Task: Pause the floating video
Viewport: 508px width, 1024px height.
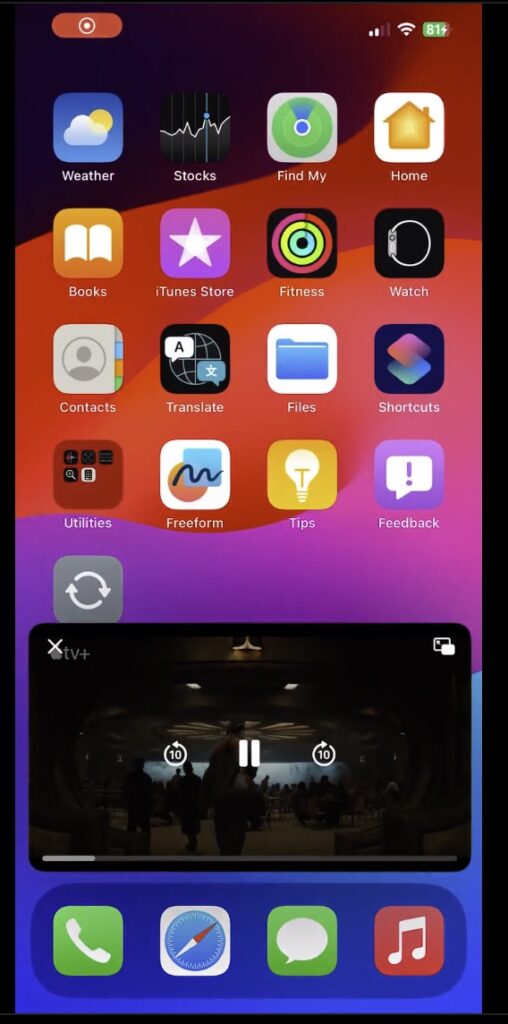Action: tap(249, 754)
